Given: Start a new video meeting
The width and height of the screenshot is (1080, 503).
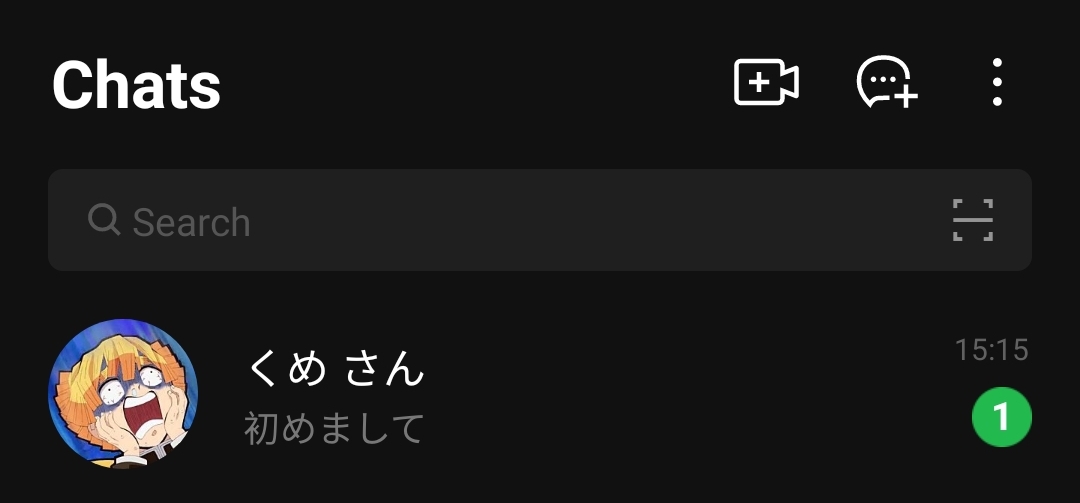Looking at the screenshot, I should (x=766, y=82).
